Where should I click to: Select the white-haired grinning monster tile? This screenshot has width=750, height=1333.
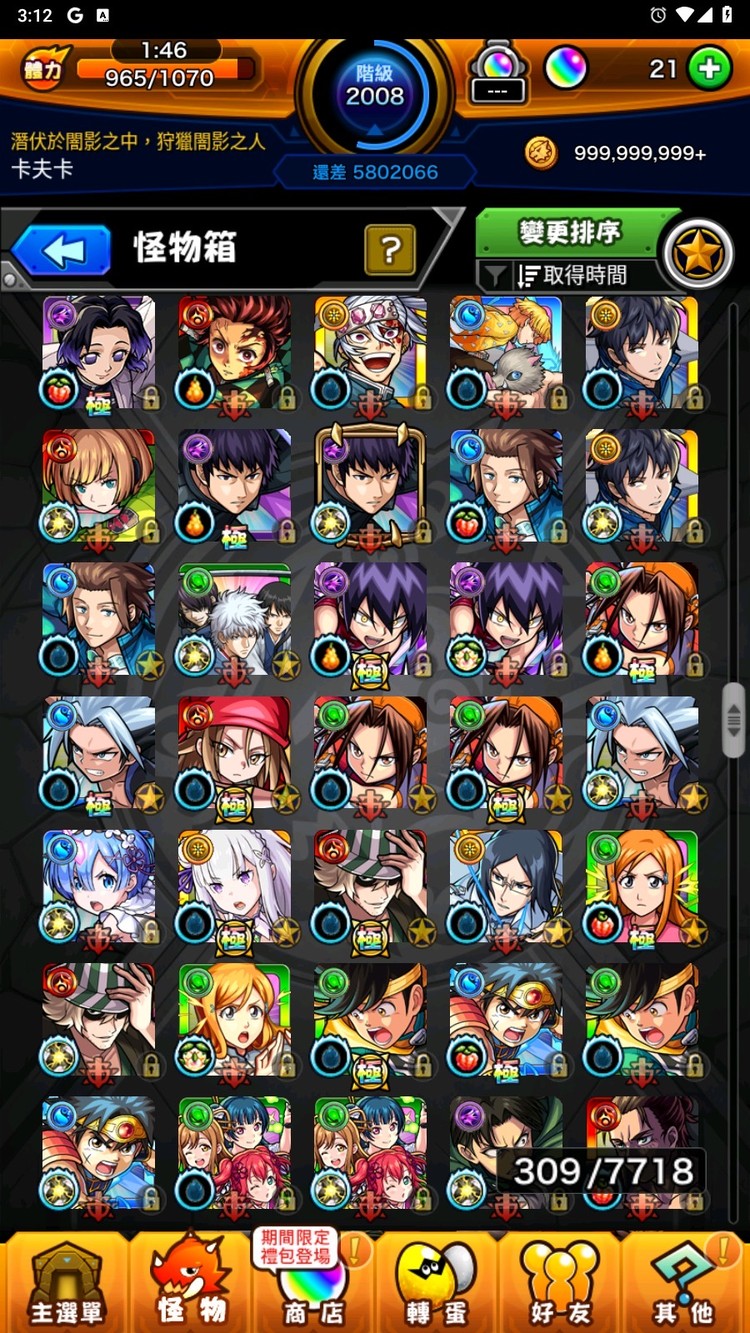(x=371, y=352)
